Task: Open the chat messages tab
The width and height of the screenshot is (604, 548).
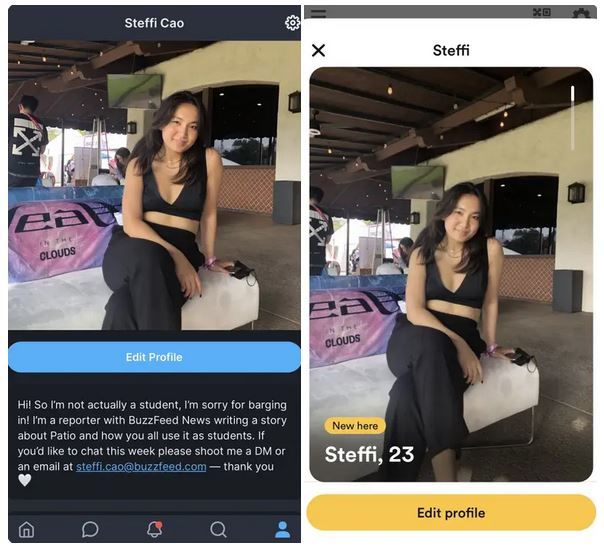Action: tap(90, 529)
